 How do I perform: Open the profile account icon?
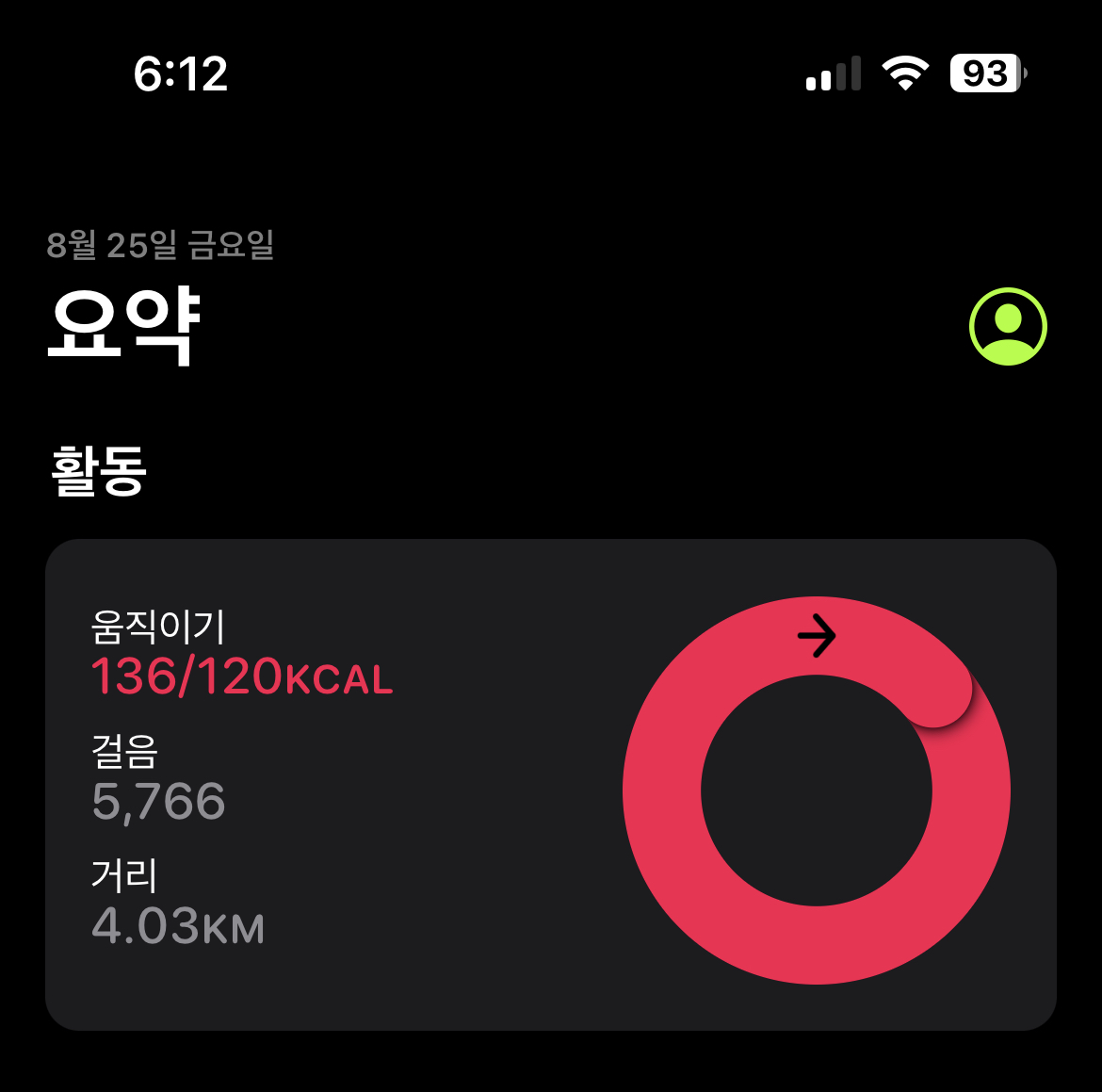[1008, 326]
